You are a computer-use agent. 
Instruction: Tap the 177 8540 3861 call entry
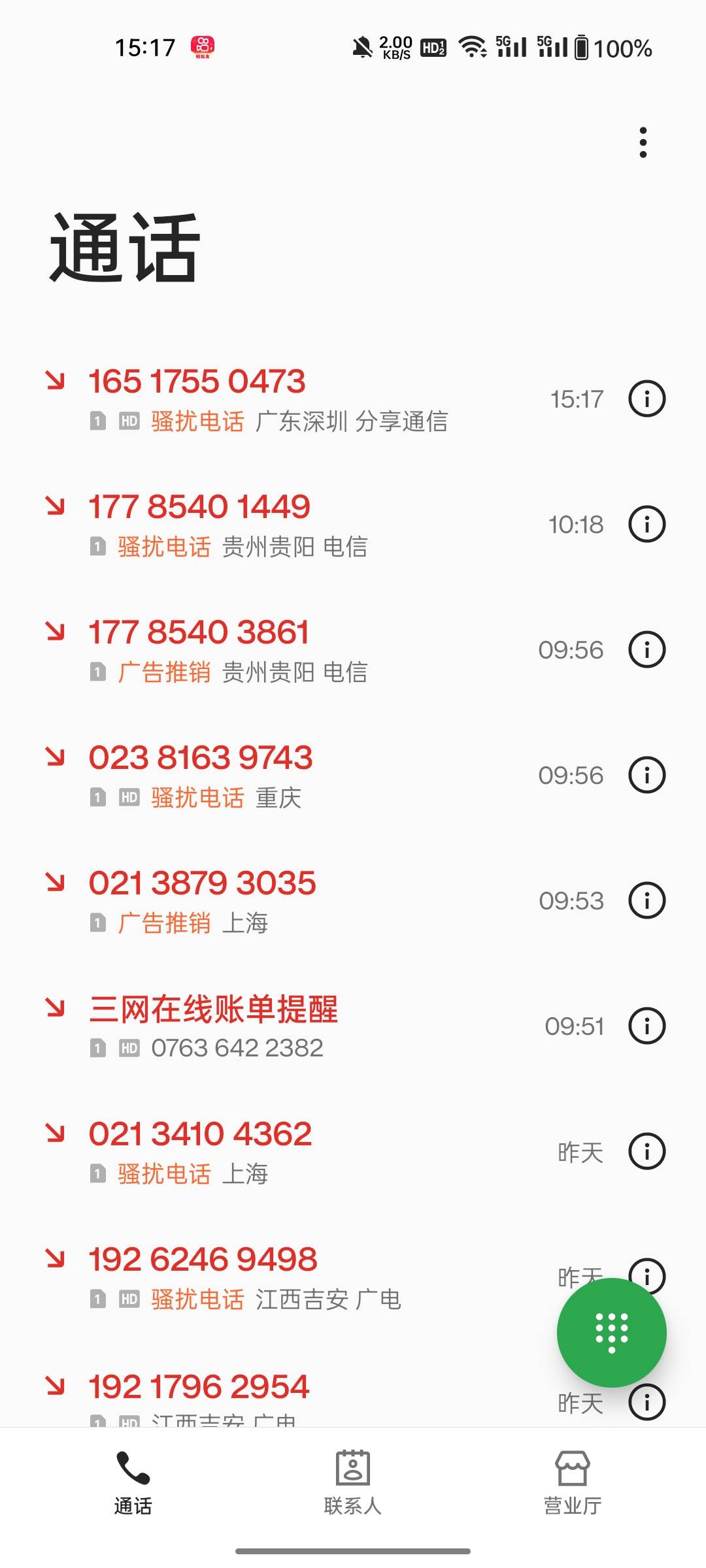[x=314, y=650]
